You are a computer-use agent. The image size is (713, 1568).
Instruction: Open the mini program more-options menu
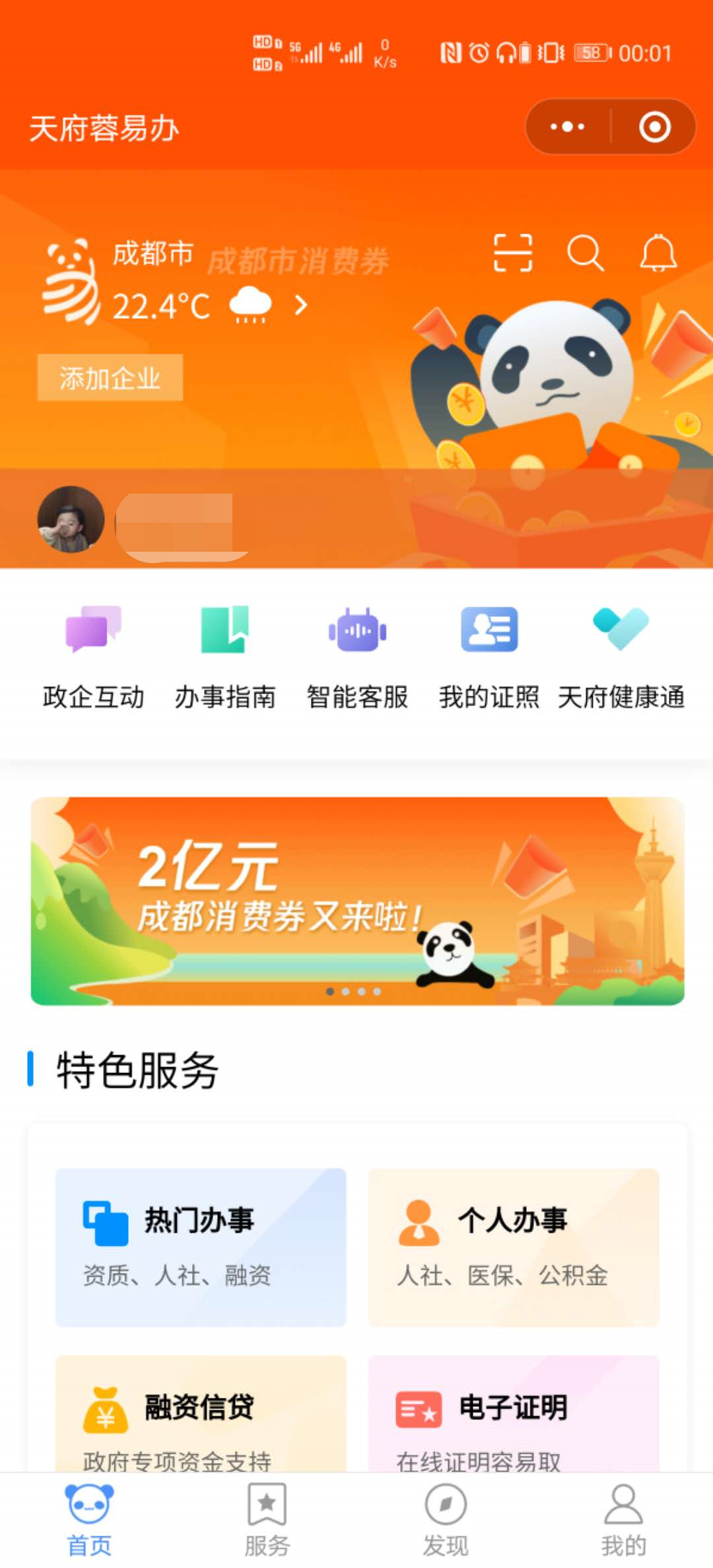[567, 127]
